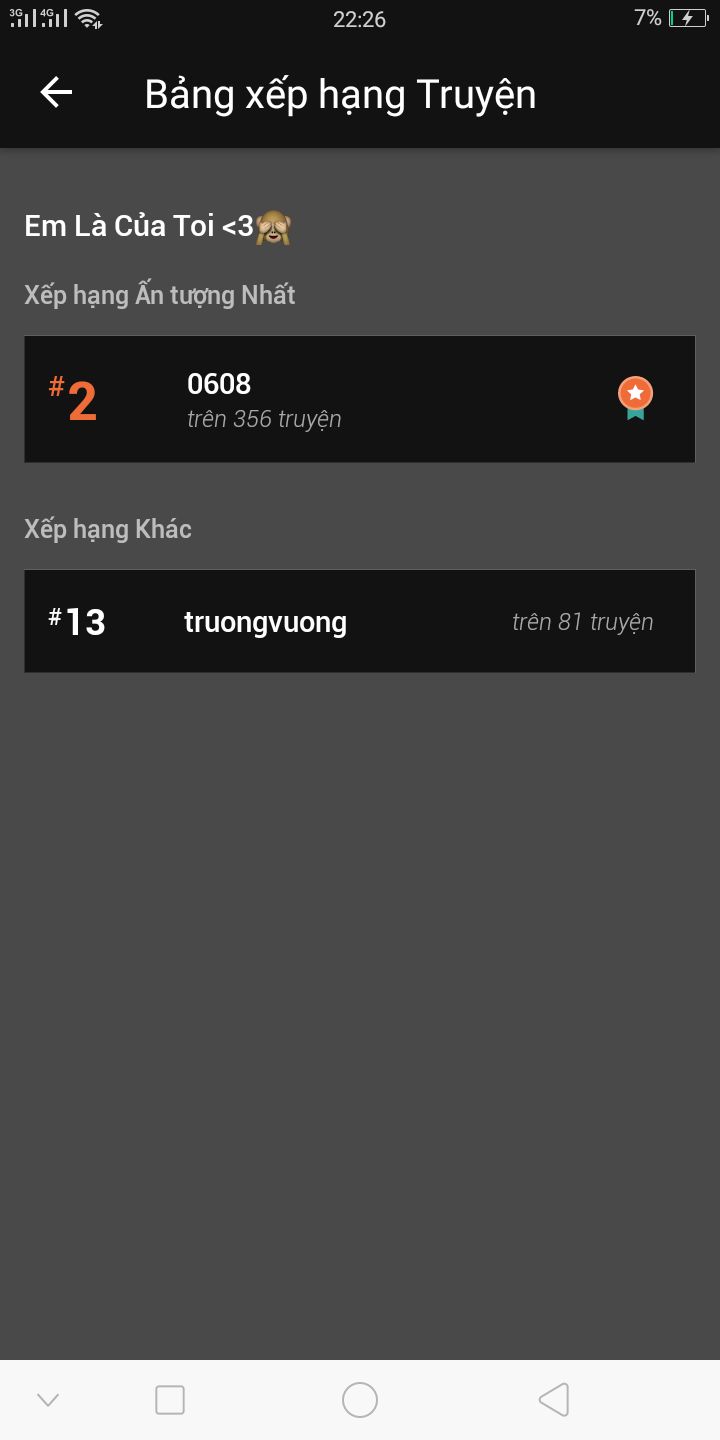Image resolution: width=720 pixels, height=1440 pixels.
Task: Open the #2 ranking for tag 0608
Action: pos(360,399)
